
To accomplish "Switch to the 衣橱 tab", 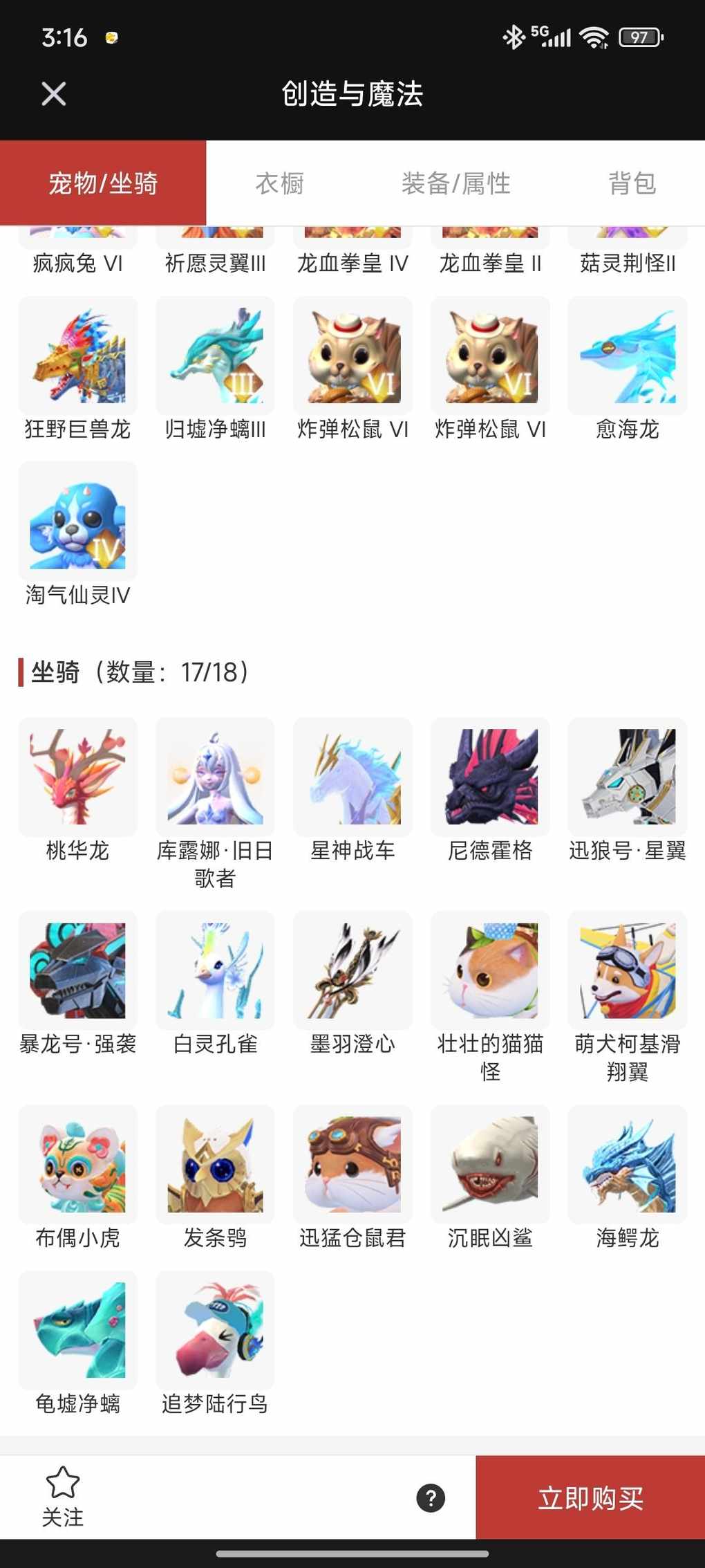I will [x=279, y=183].
